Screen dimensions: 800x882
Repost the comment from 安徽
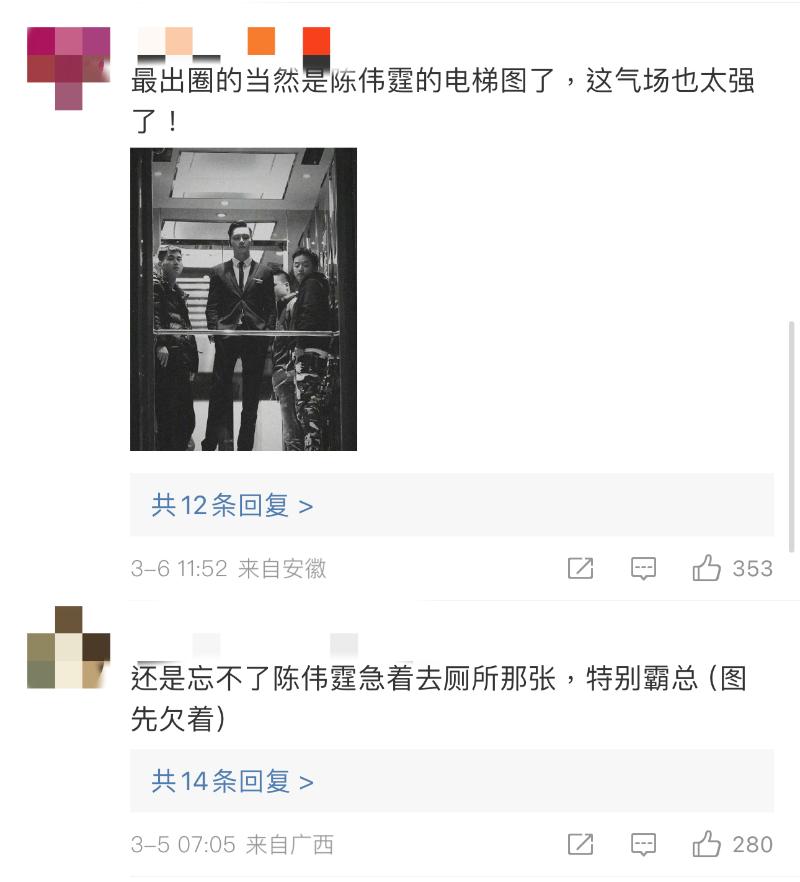coord(580,569)
